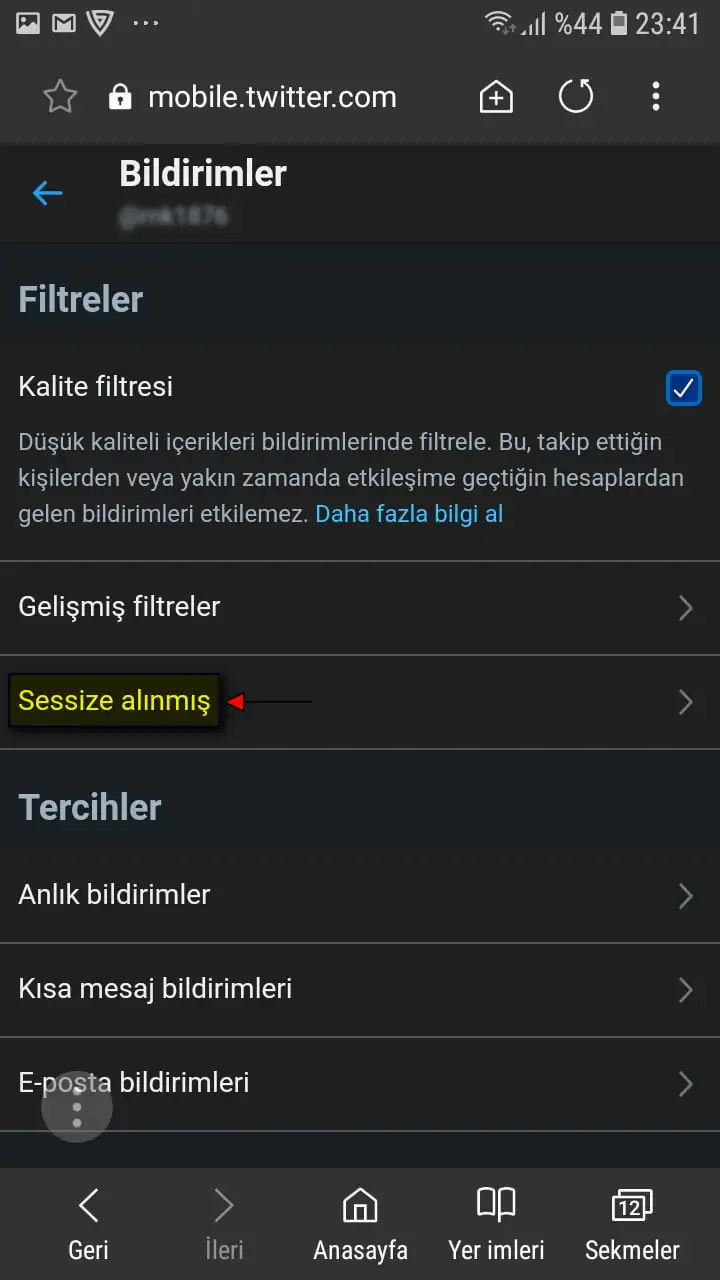Open the Daha fazla bilgi al link
Image resolution: width=720 pixels, height=1280 pixels.
point(409,514)
